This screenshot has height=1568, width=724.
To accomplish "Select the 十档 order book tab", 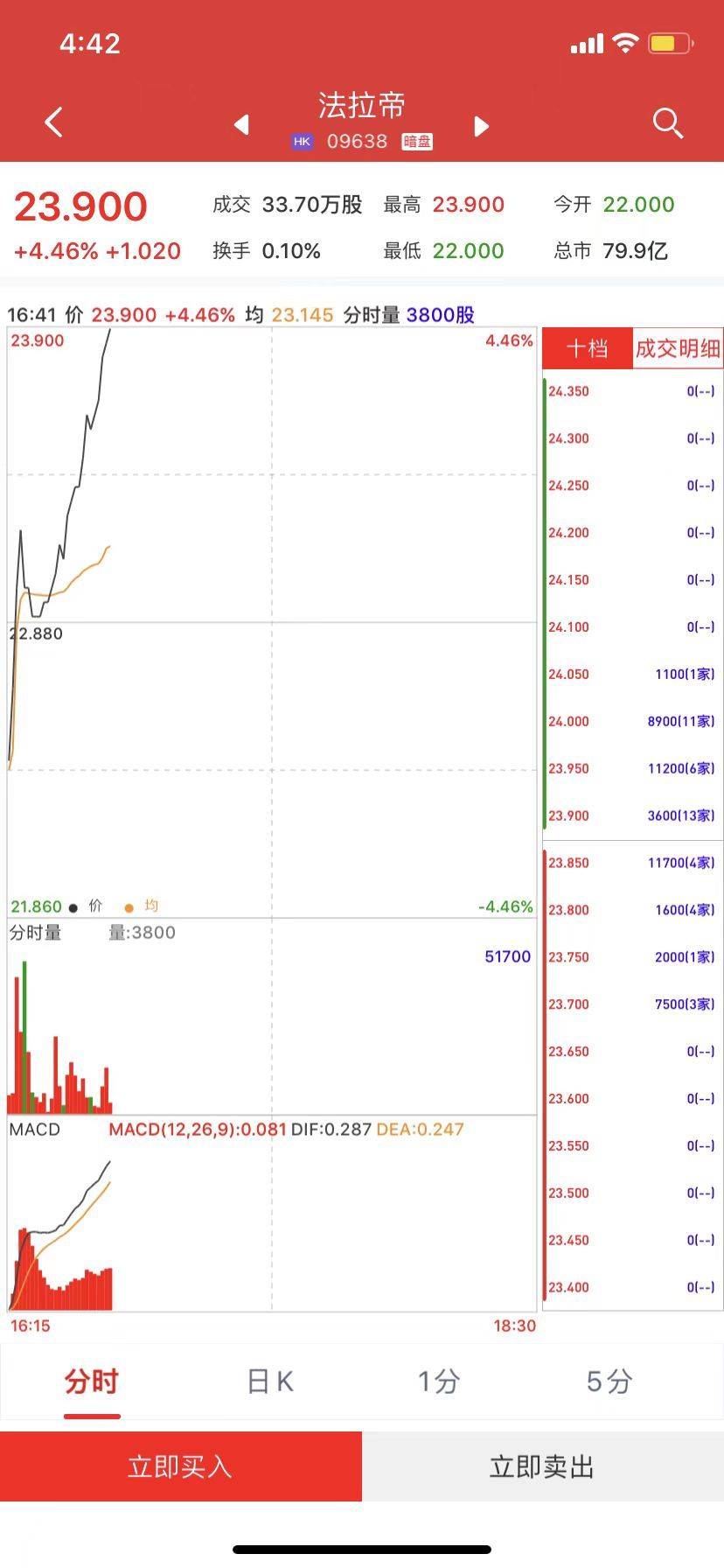I will (587, 348).
